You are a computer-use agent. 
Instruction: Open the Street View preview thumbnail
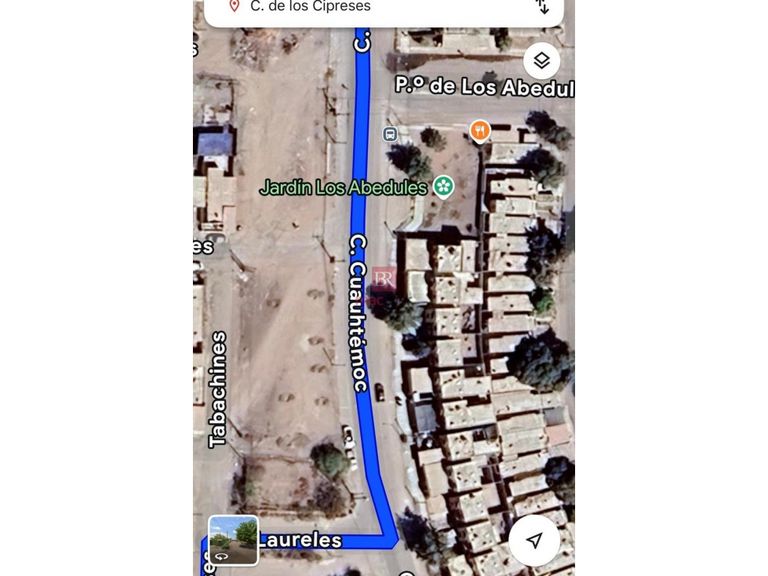click(233, 540)
